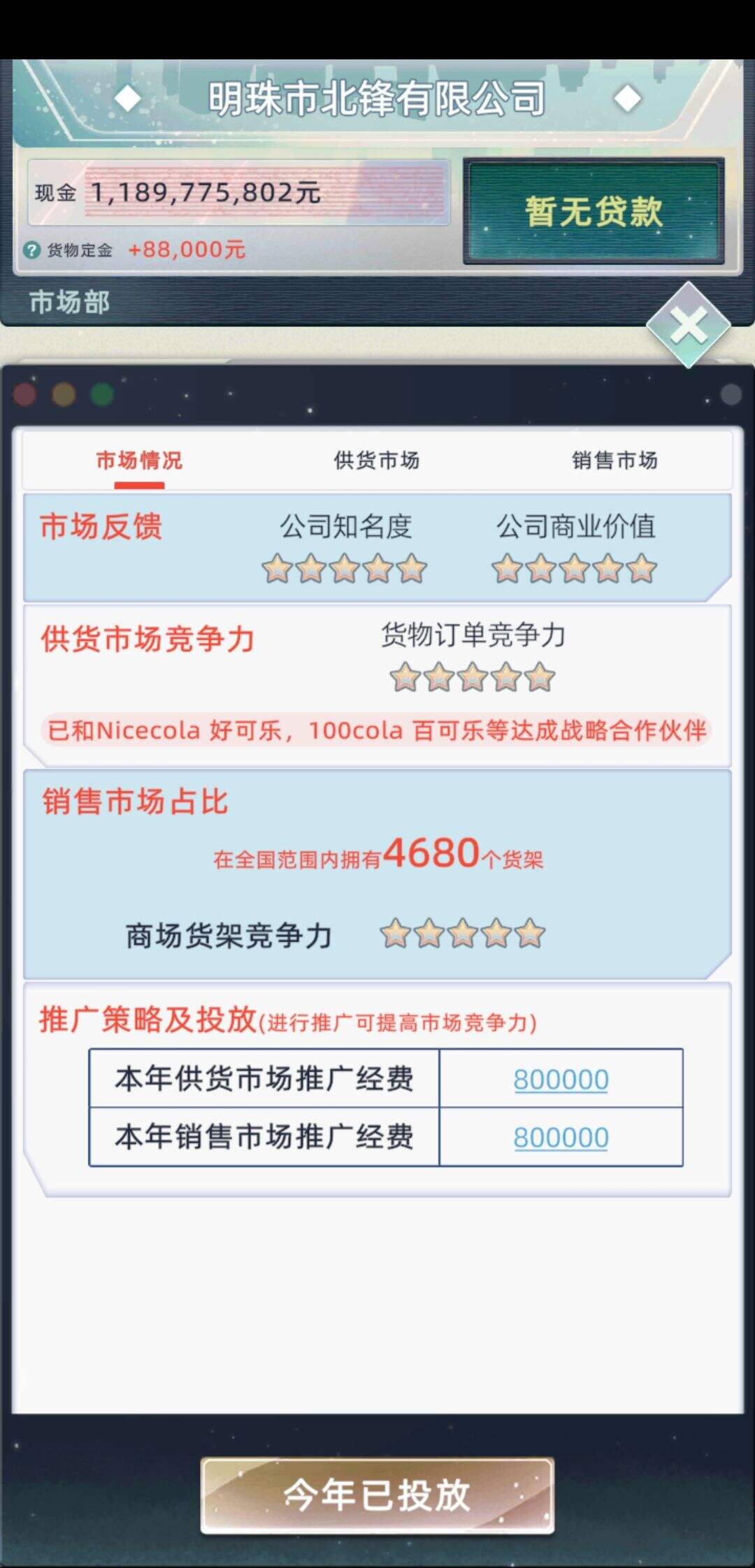
Task: Close the 市场部 panel with the X
Action: (689, 325)
